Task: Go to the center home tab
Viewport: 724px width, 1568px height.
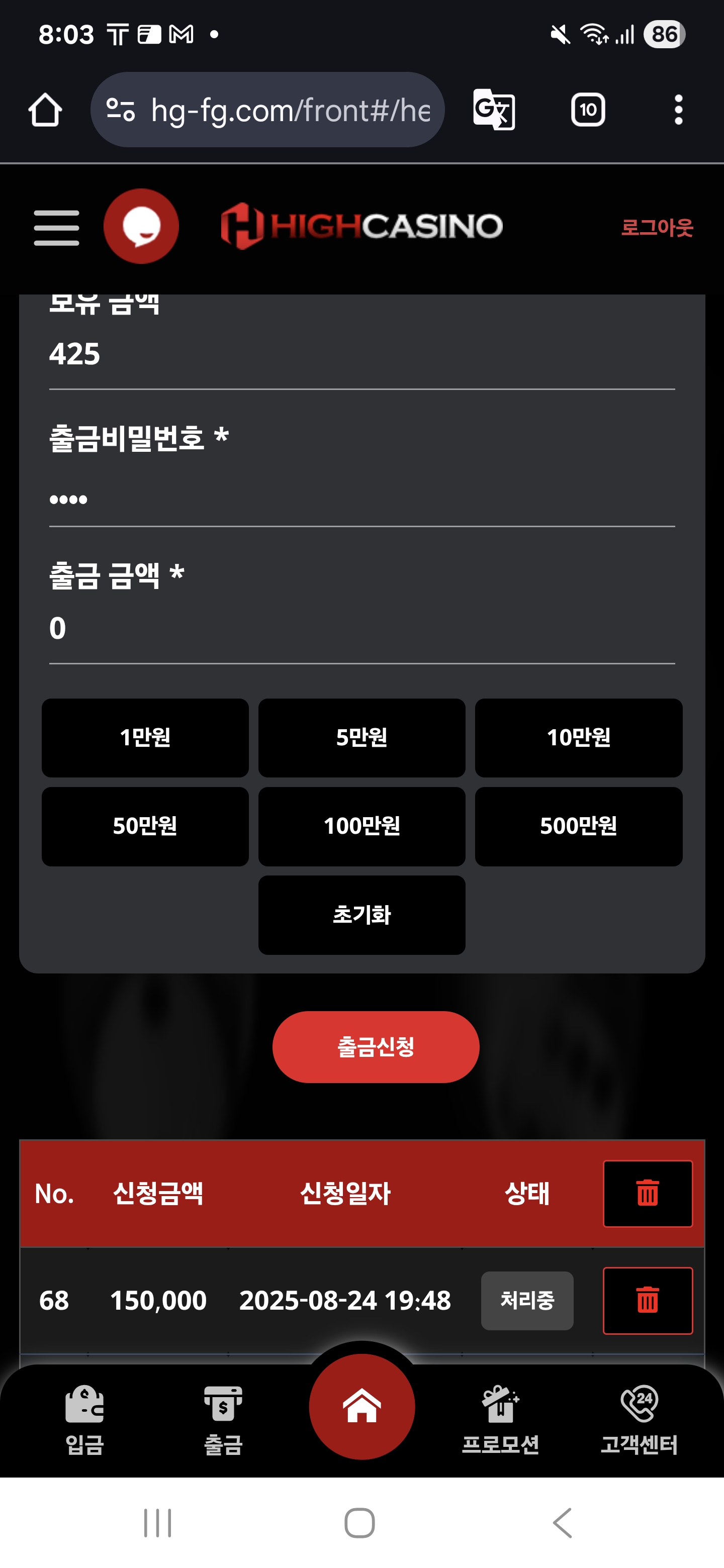Action: click(361, 1406)
